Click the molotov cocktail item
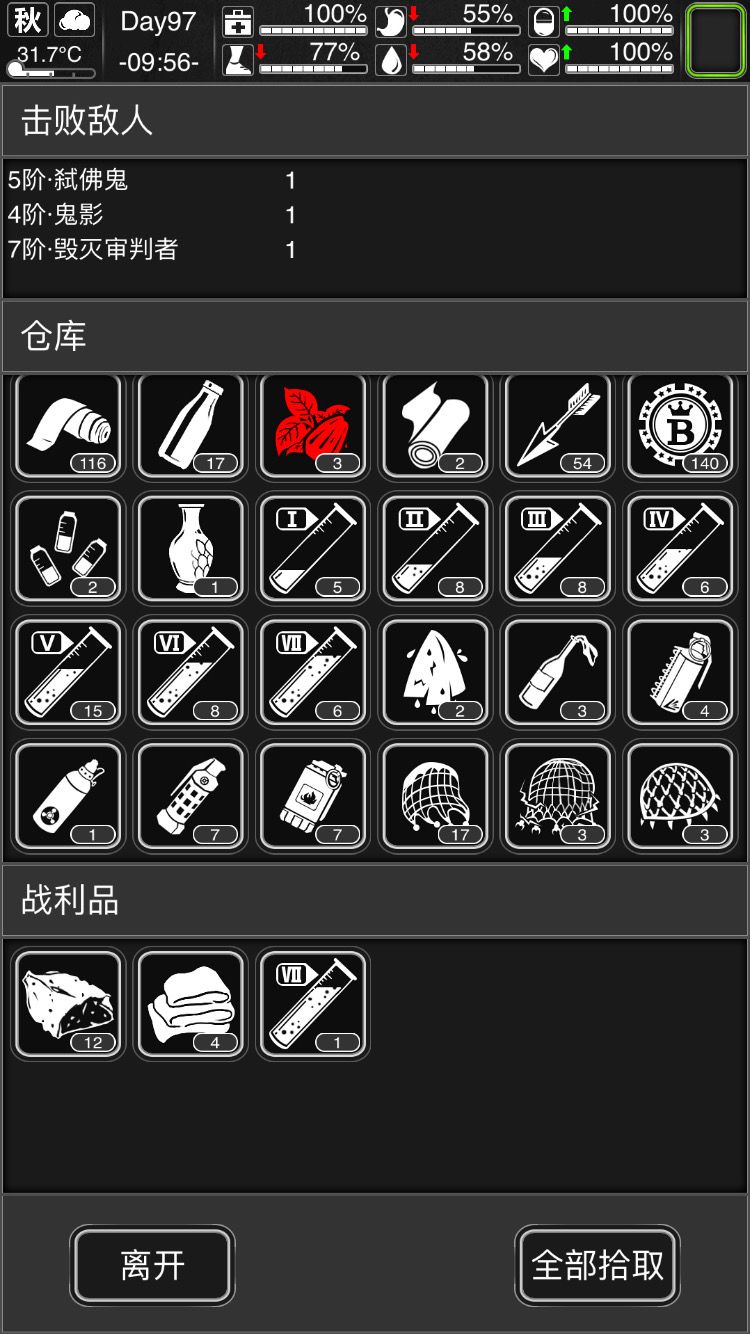The height and width of the screenshot is (1334, 750). 557,672
